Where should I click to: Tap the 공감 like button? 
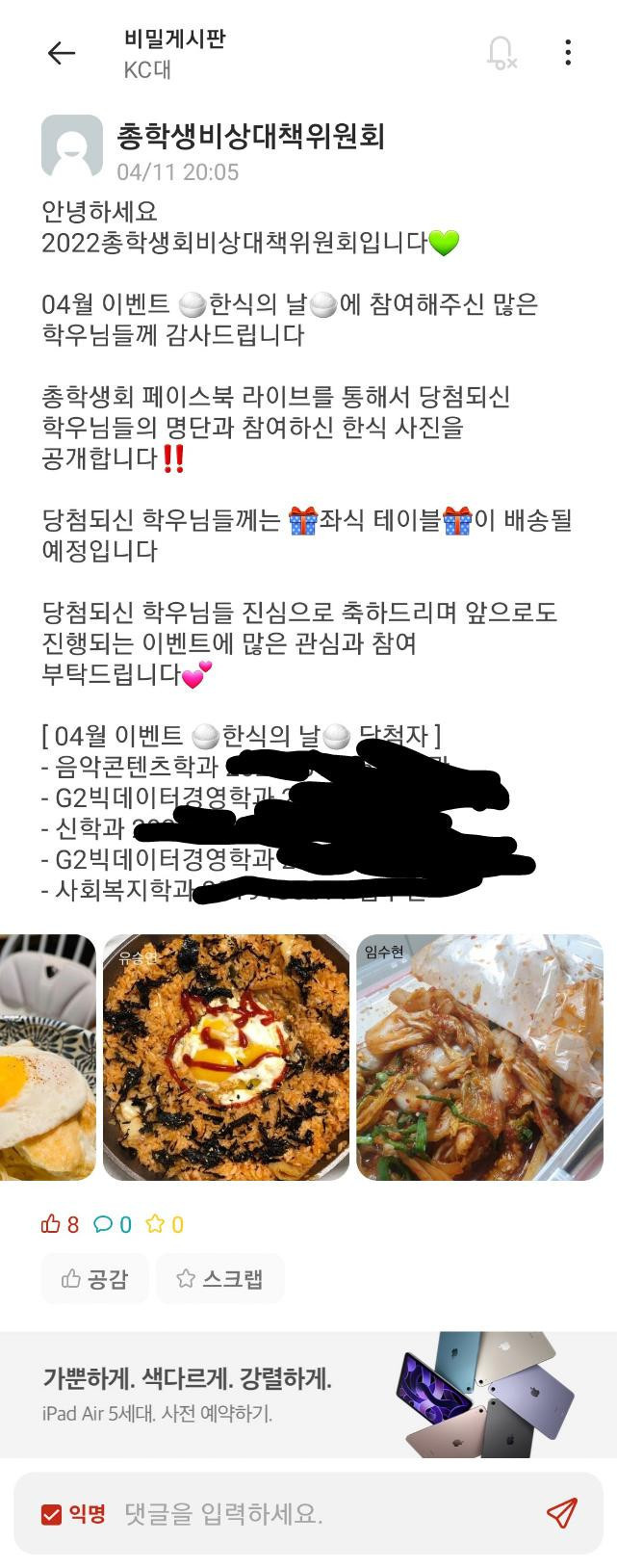tap(94, 1278)
